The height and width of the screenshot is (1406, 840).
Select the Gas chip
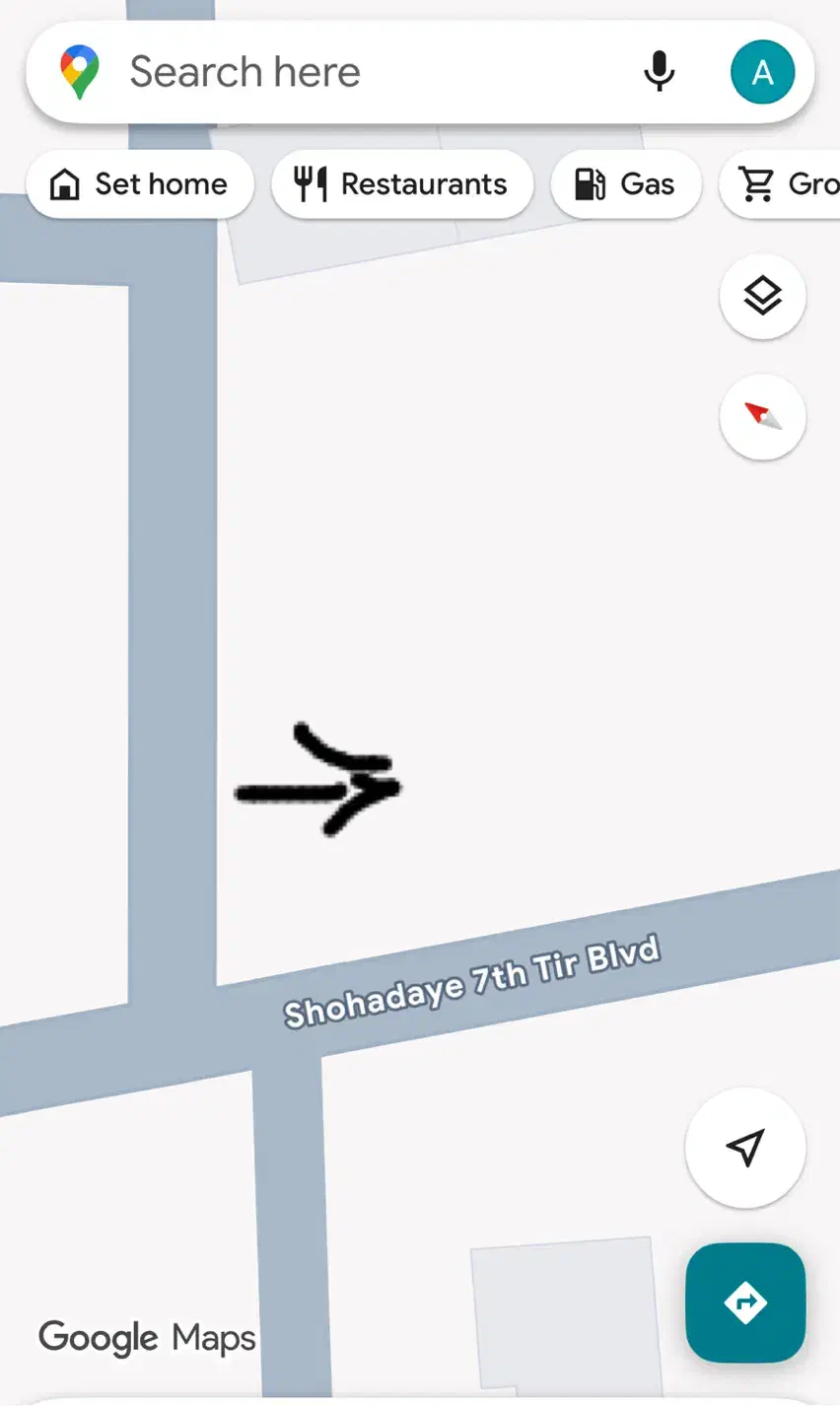pyautogui.click(x=626, y=184)
